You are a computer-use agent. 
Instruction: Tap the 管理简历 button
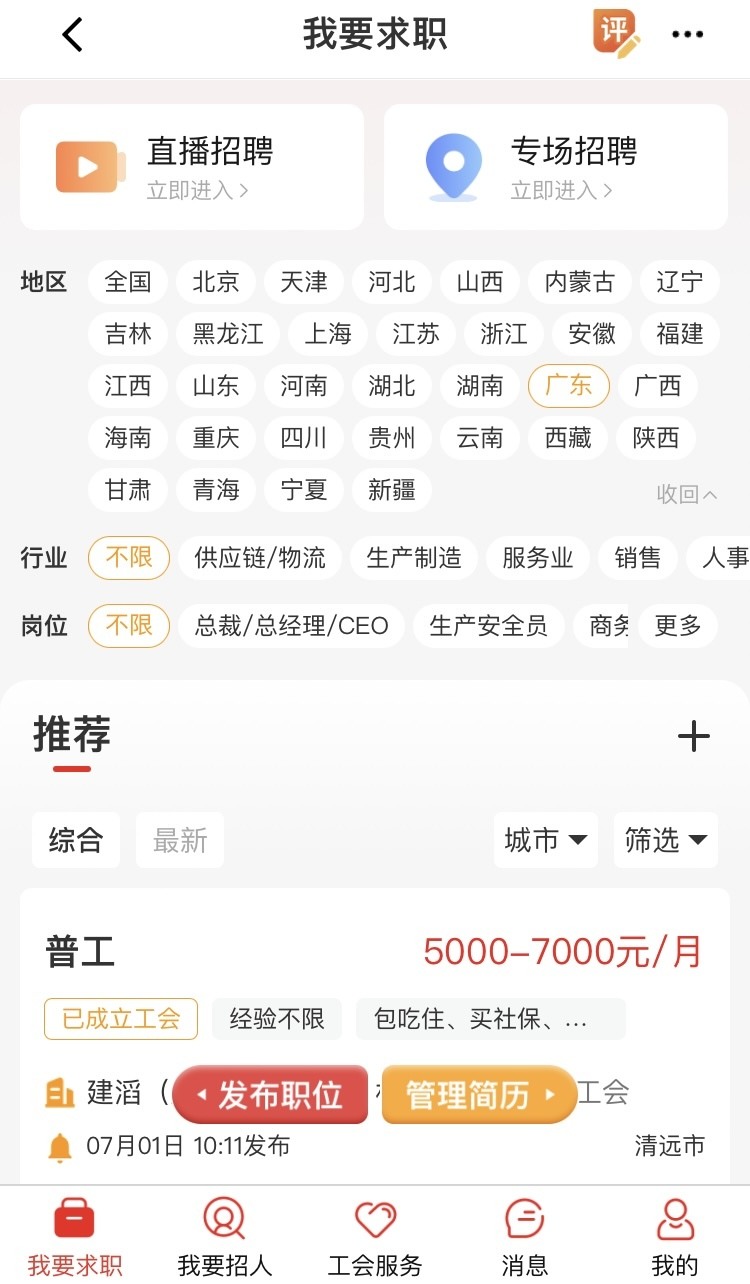point(480,1095)
